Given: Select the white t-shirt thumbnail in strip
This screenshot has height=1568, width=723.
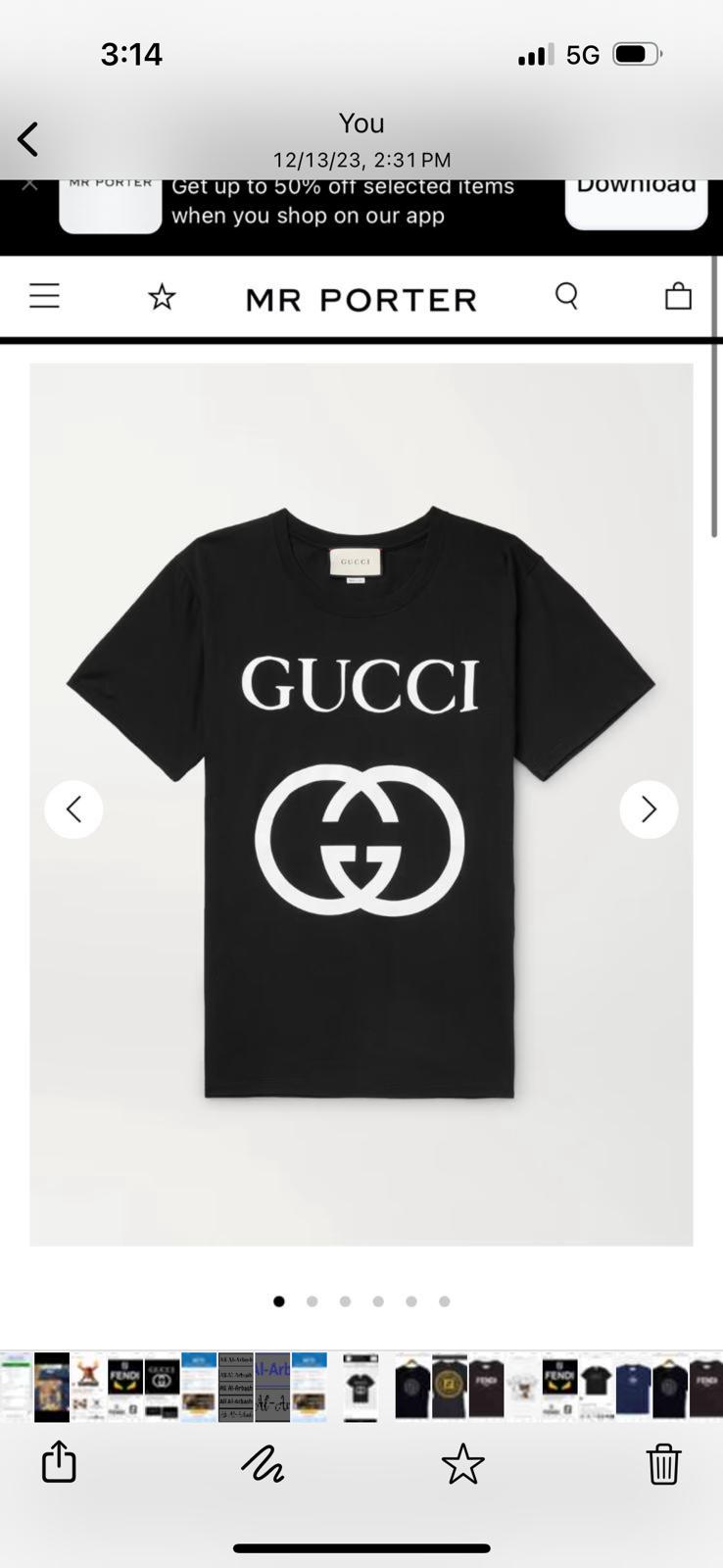Looking at the screenshot, I should 523,1386.
